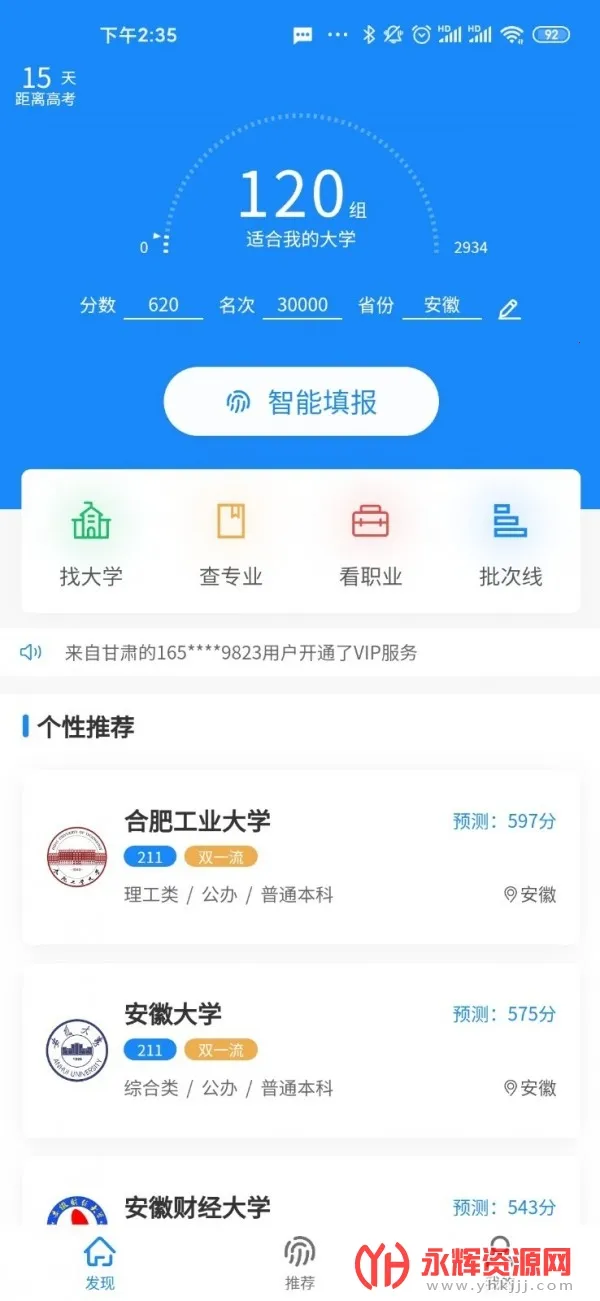600x1301 pixels.
Task: Edit the 分数 field showing 620
Action: (x=163, y=306)
